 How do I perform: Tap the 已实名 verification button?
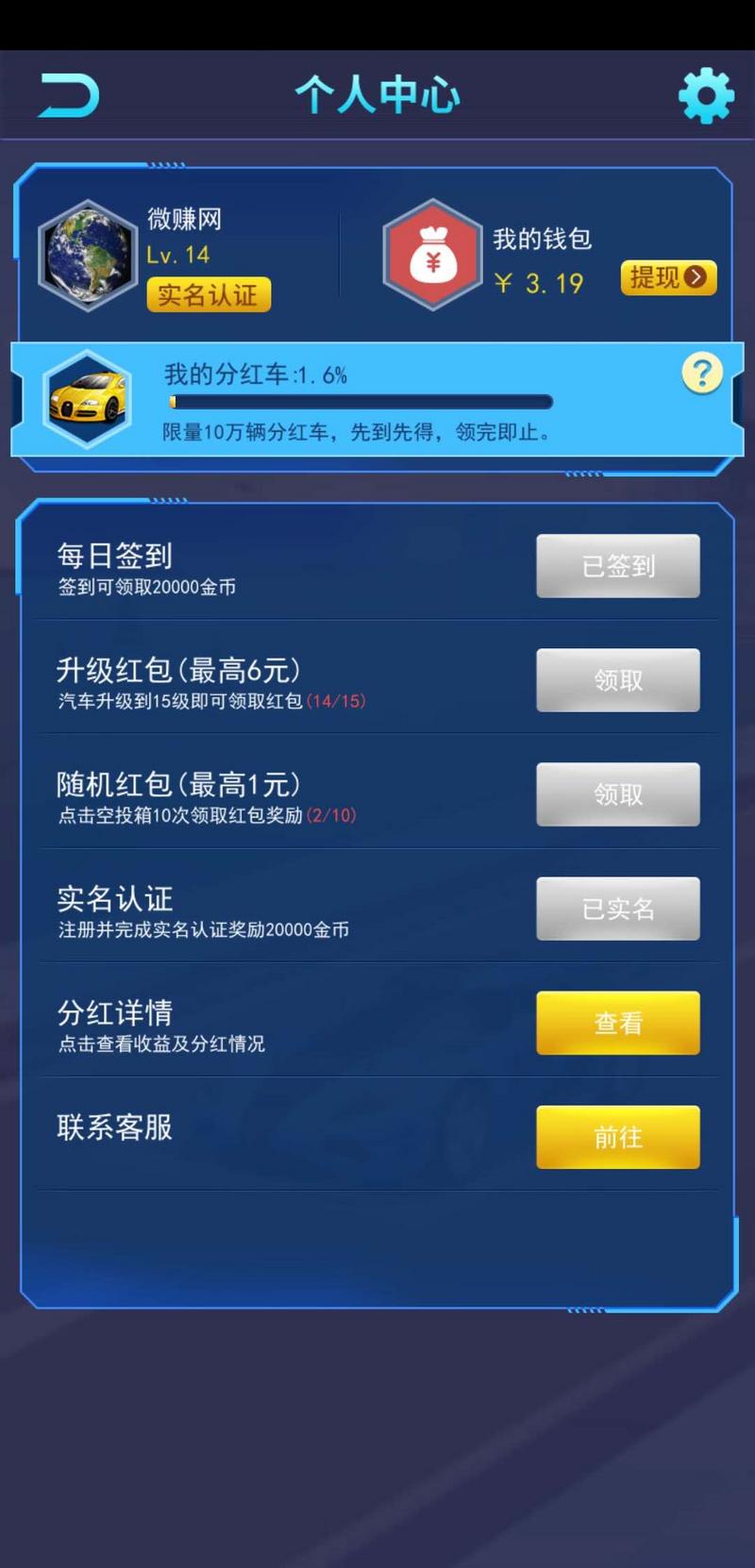click(x=618, y=909)
